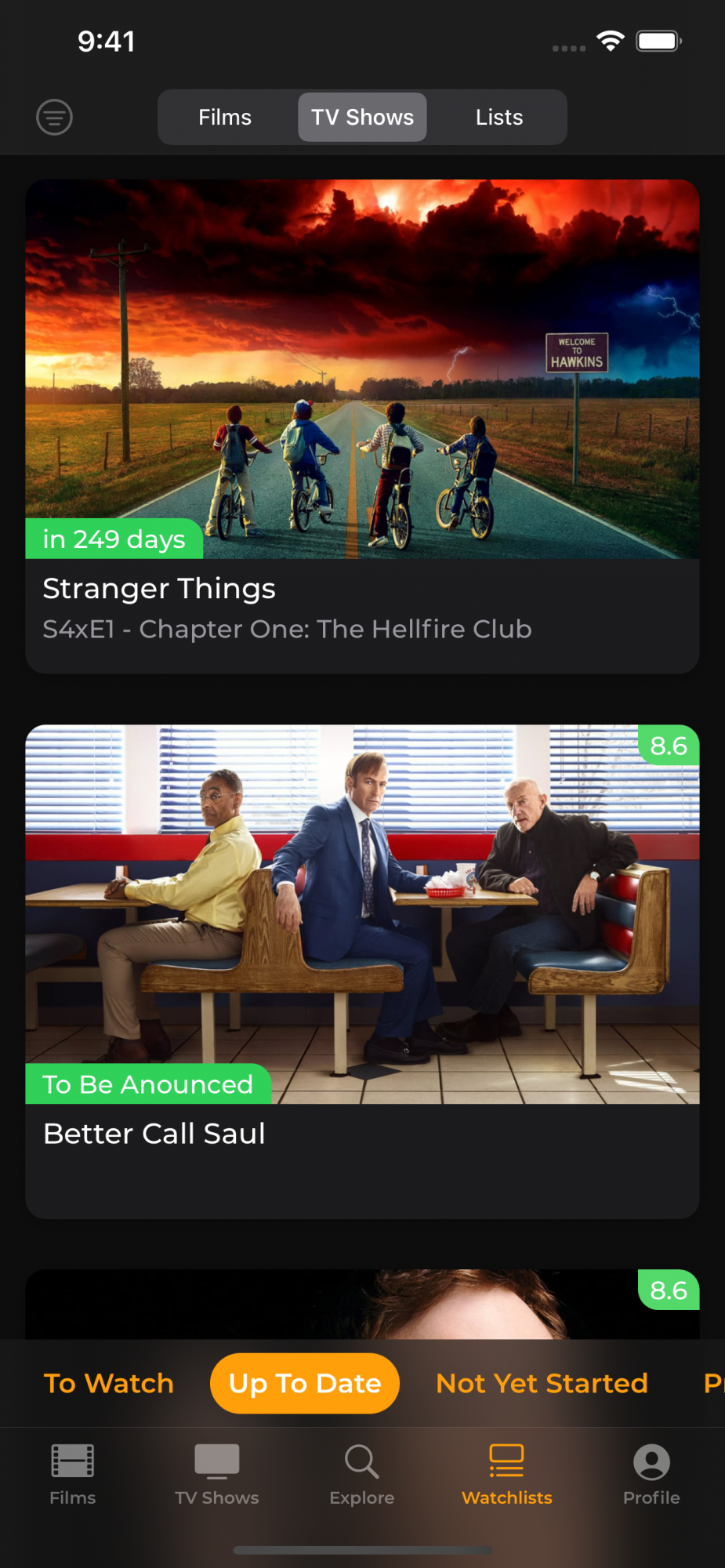Open the TV Shows bottom tab

coord(217,1475)
